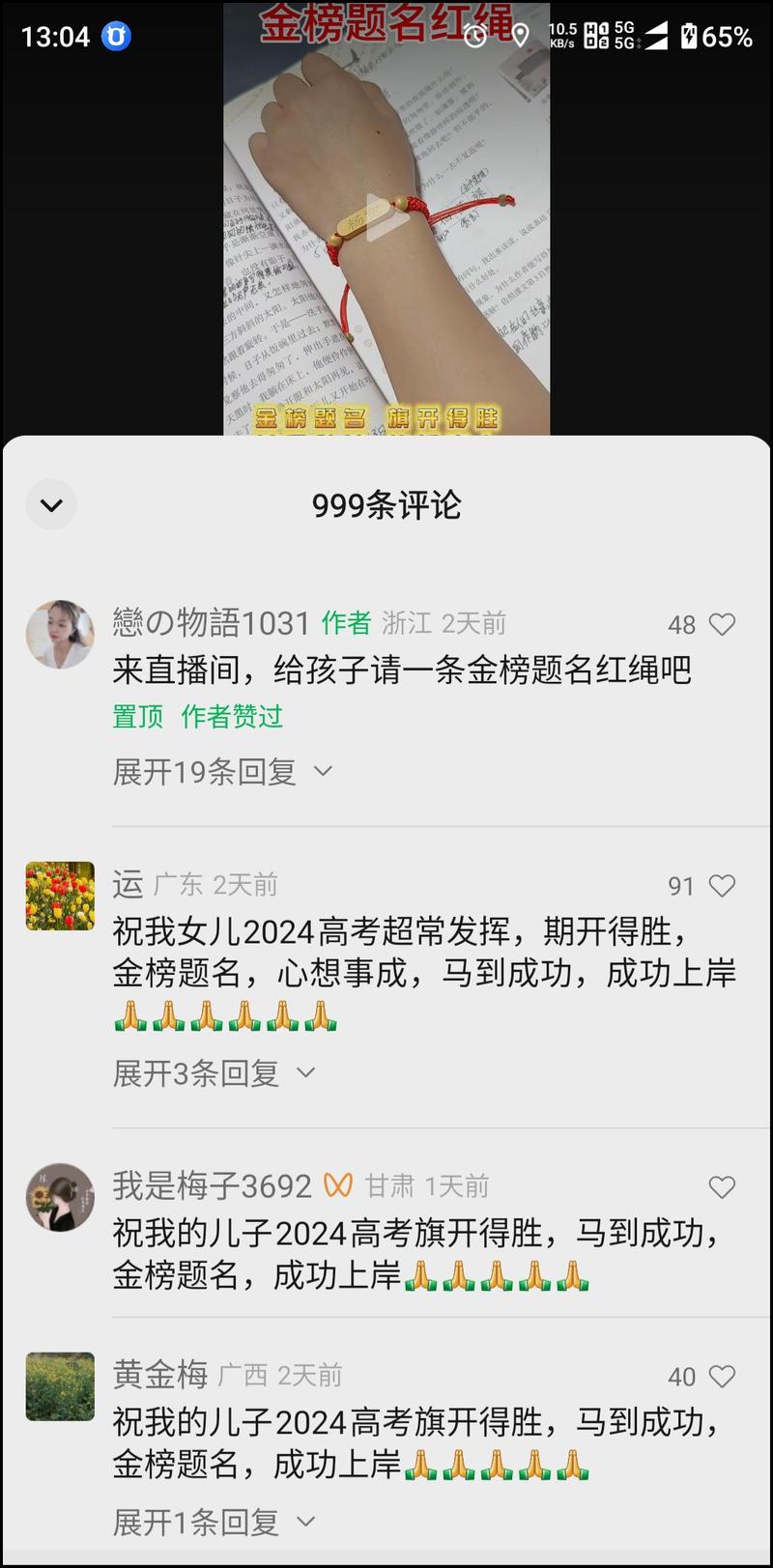Tap the heart icon on the pinned comment
This screenshot has height=1568, width=773.
tap(722, 625)
